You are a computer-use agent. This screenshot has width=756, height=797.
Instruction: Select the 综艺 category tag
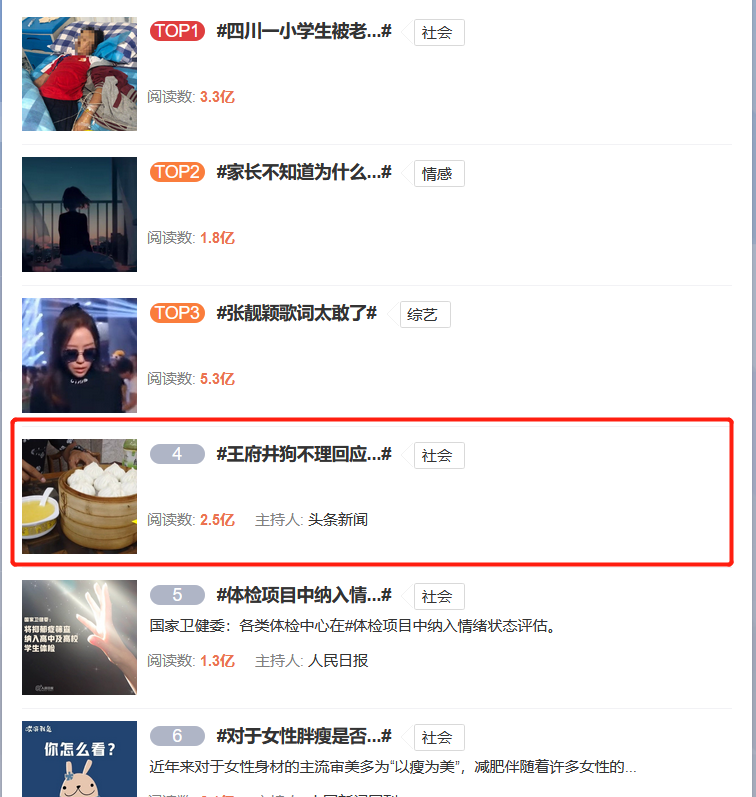(x=424, y=315)
